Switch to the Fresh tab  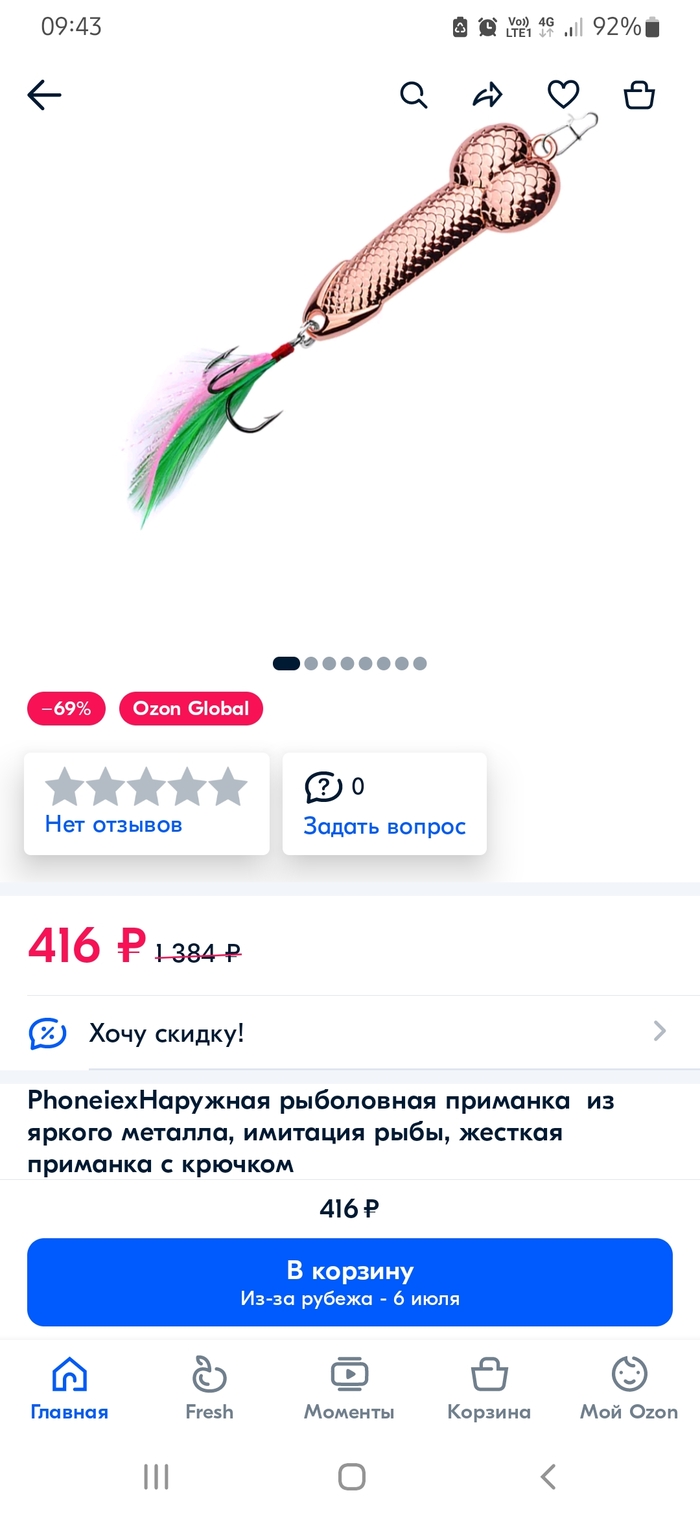(x=209, y=1389)
